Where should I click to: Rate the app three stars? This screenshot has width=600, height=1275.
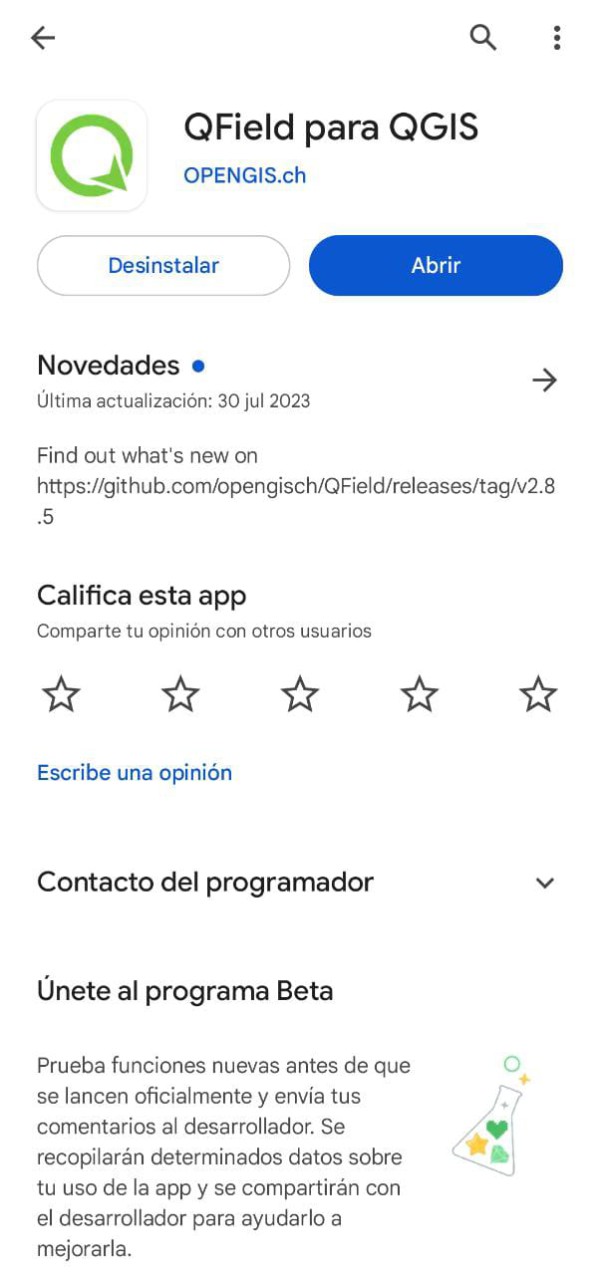point(300,694)
